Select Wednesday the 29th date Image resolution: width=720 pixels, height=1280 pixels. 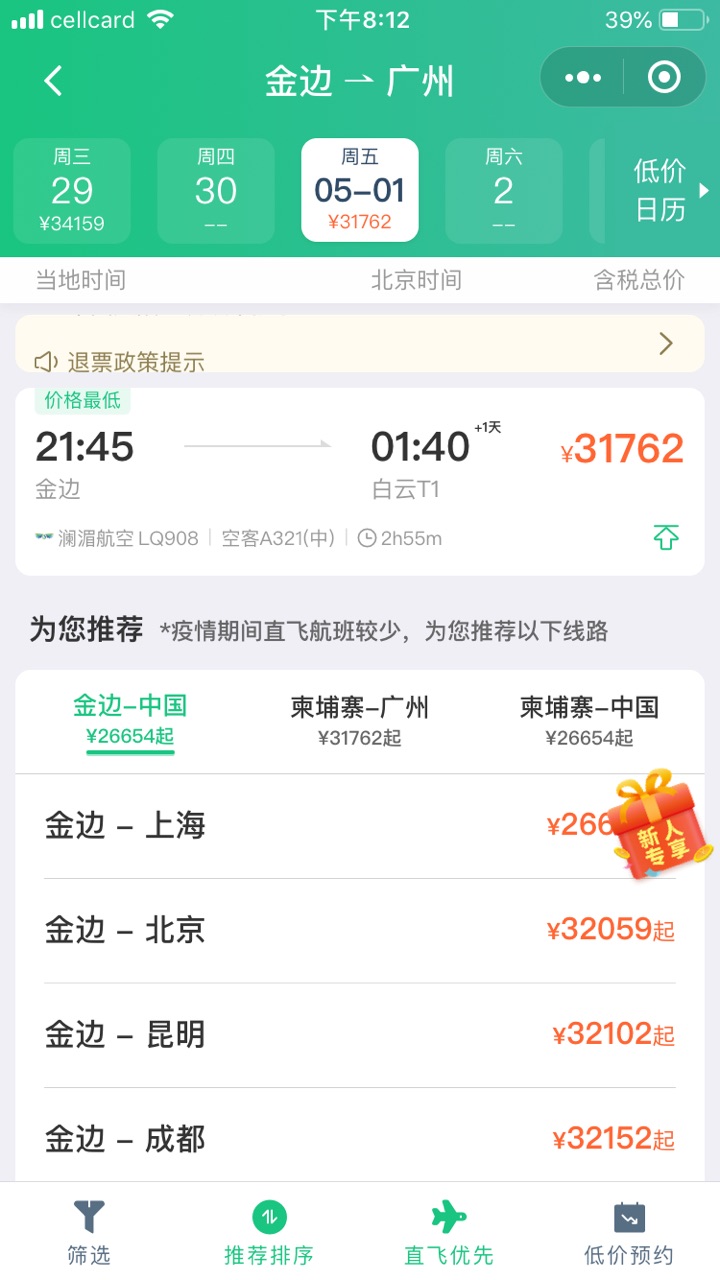click(72, 190)
